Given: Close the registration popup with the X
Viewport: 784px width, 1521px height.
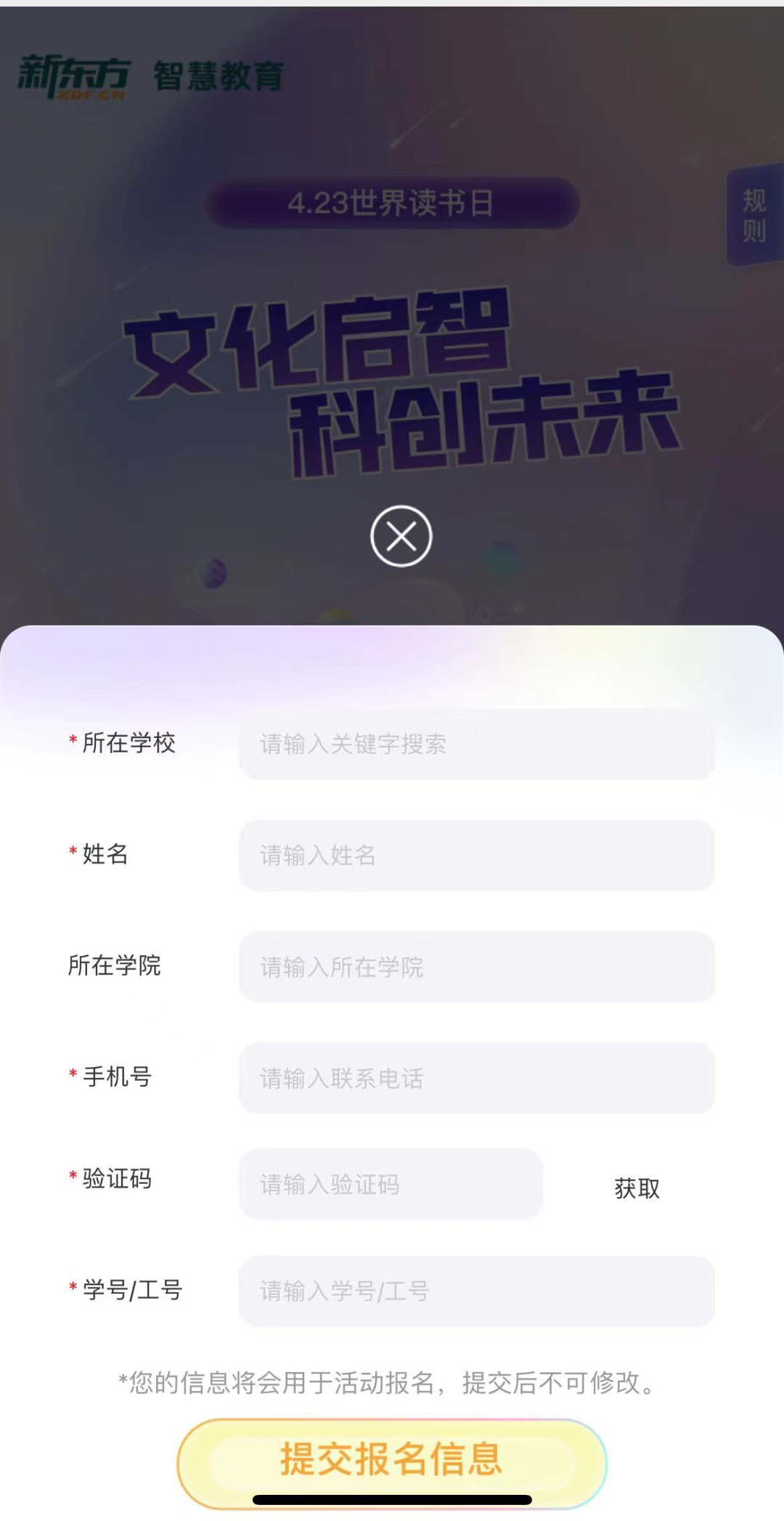Looking at the screenshot, I should (x=400, y=536).
